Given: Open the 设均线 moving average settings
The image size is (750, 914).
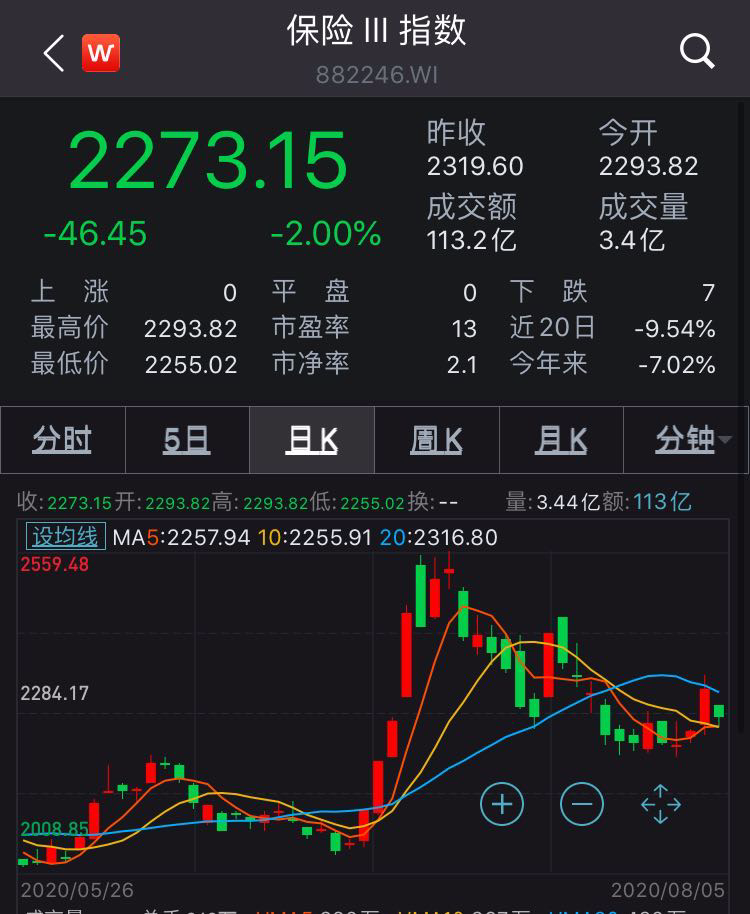Looking at the screenshot, I should (65, 537).
